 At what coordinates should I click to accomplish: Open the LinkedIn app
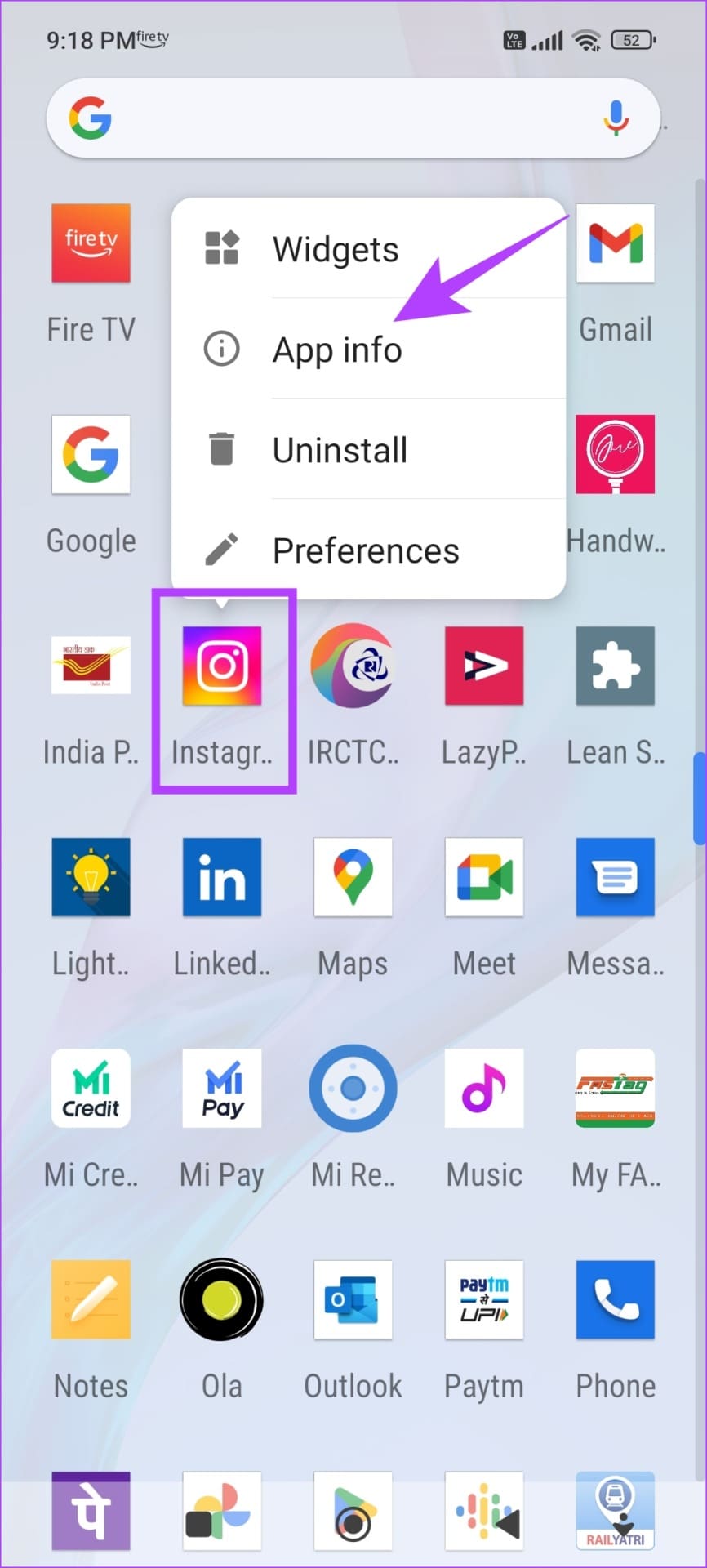pyautogui.click(x=222, y=877)
